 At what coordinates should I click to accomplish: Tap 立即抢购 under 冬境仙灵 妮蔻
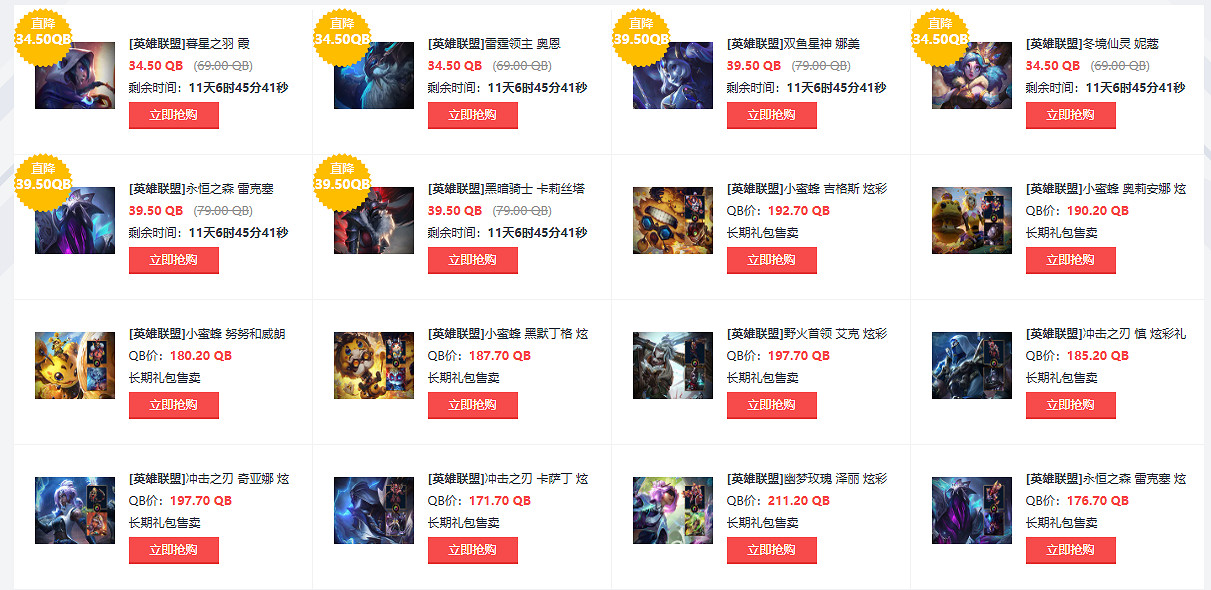(1070, 115)
